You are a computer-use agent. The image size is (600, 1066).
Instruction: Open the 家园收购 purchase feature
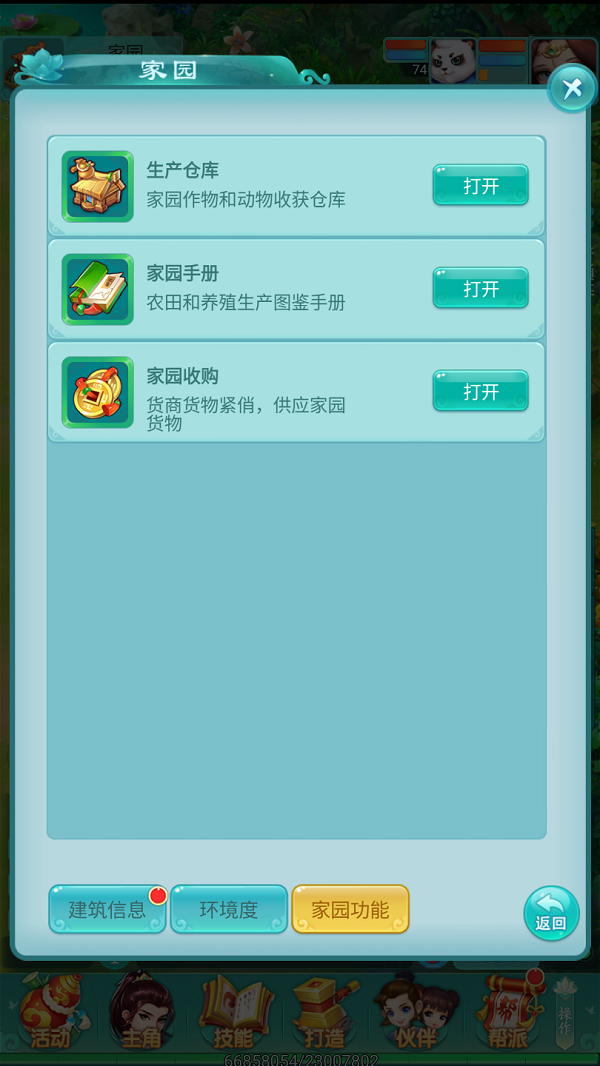(480, 391)
